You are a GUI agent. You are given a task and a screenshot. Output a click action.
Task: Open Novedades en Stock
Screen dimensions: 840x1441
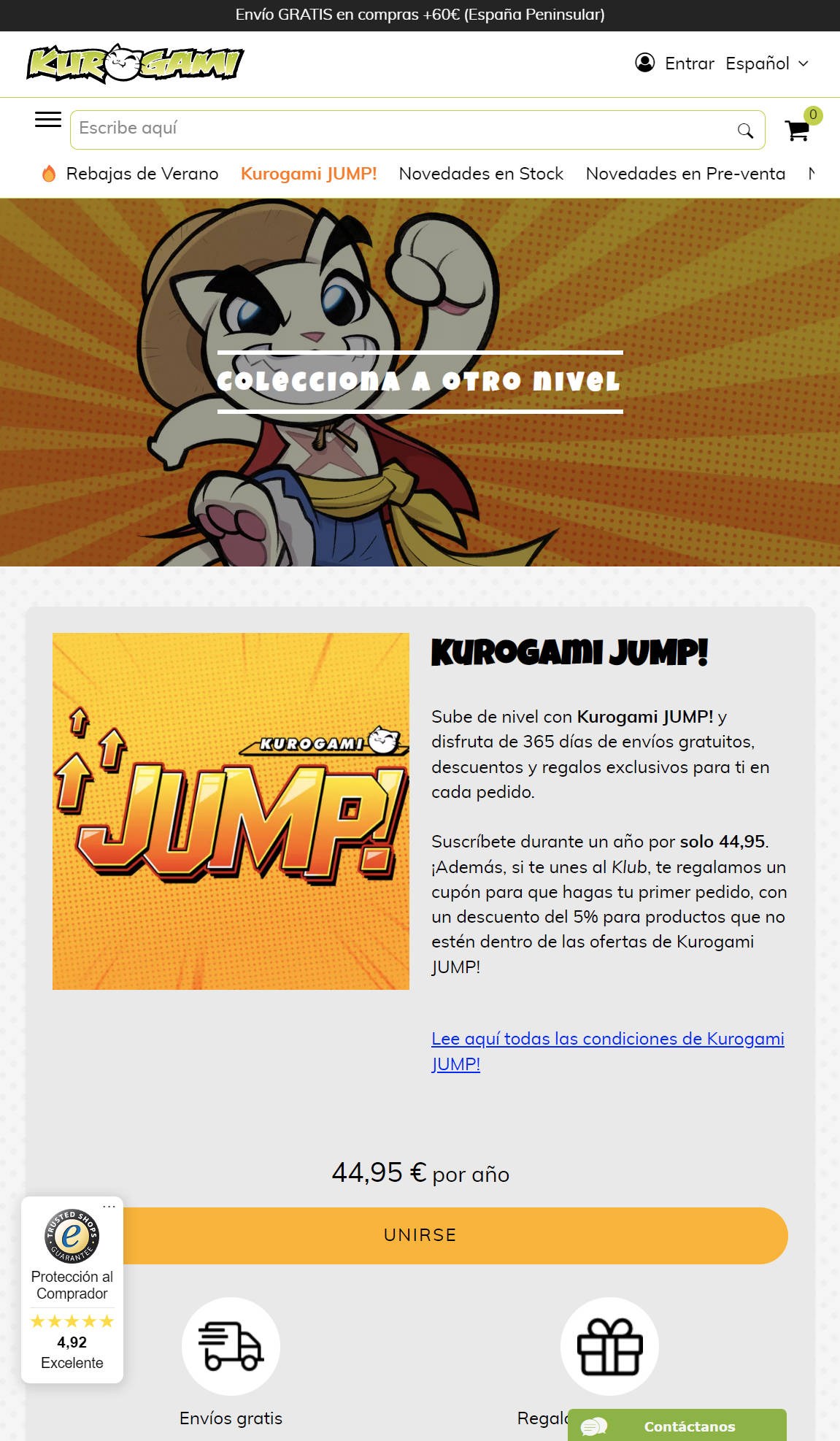click(481, 174)
